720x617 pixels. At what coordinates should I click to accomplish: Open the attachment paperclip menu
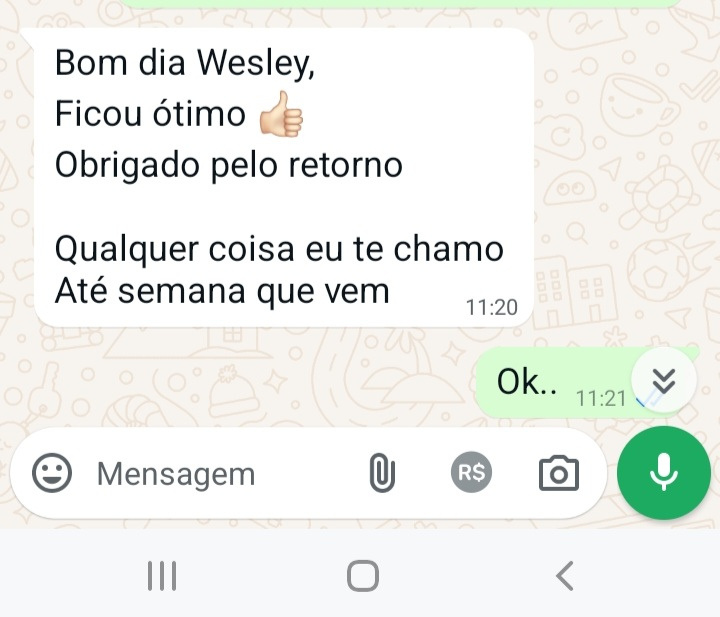[x=381, y=473]
